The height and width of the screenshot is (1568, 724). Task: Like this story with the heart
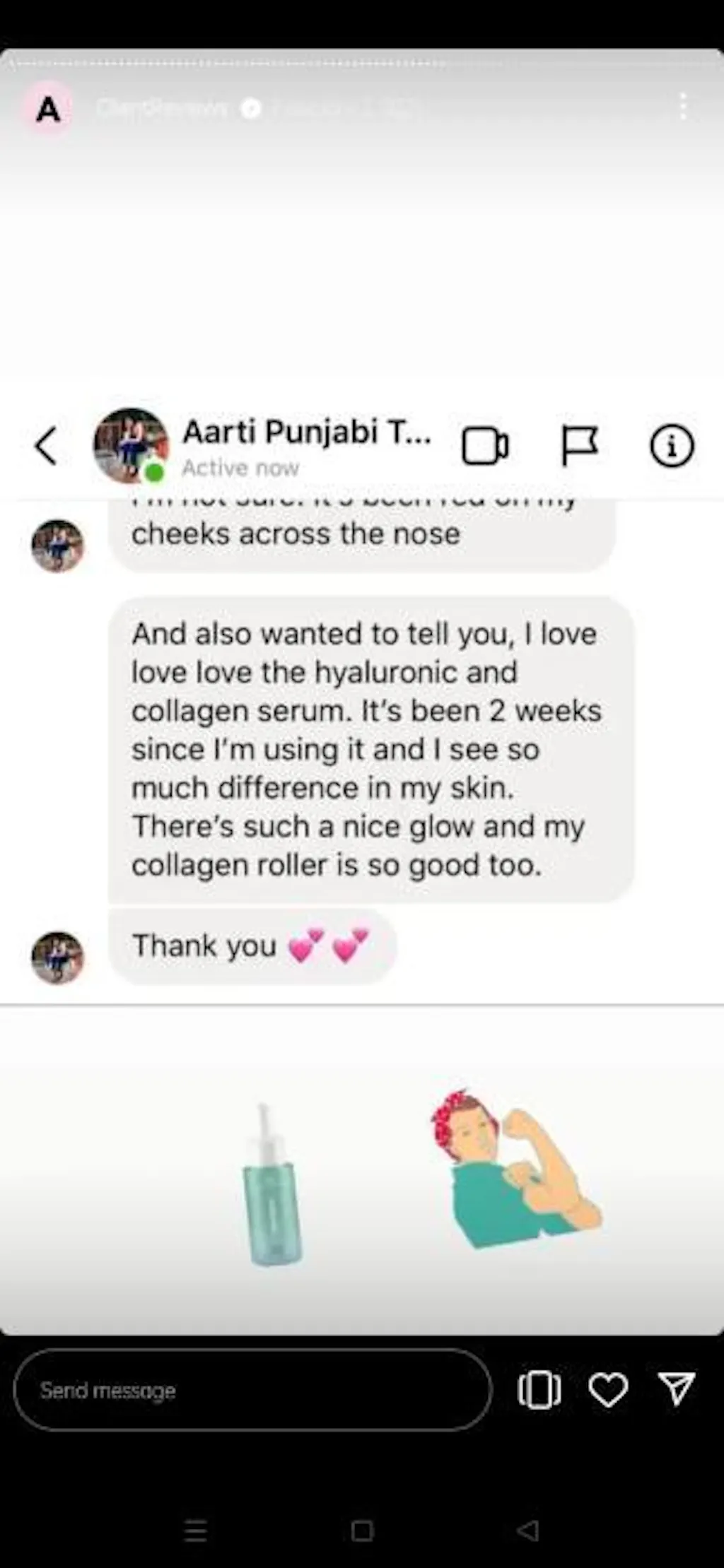pyautogui.click(x=608, y=1390)
